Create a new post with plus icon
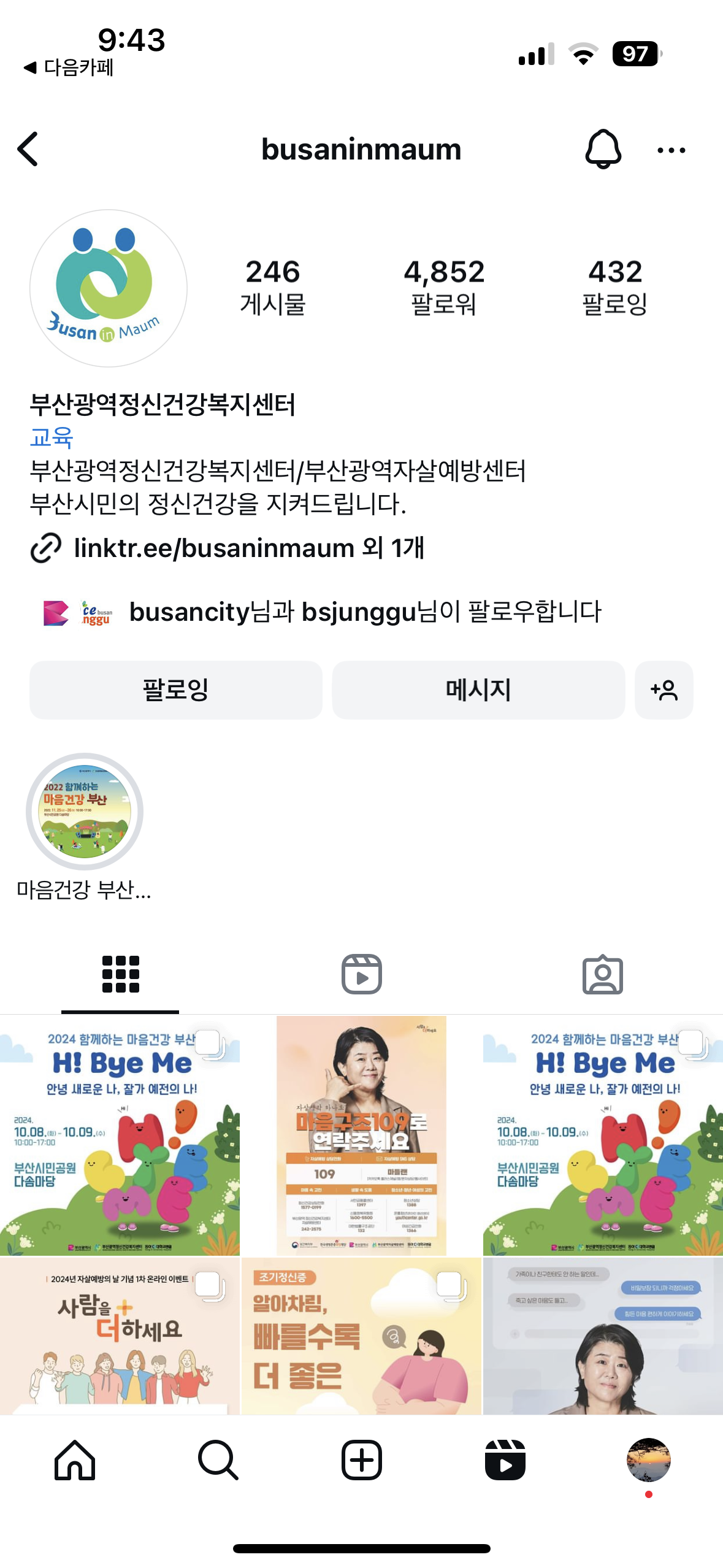Viewport: 723px width, 1568px height. coord(361,1460)
